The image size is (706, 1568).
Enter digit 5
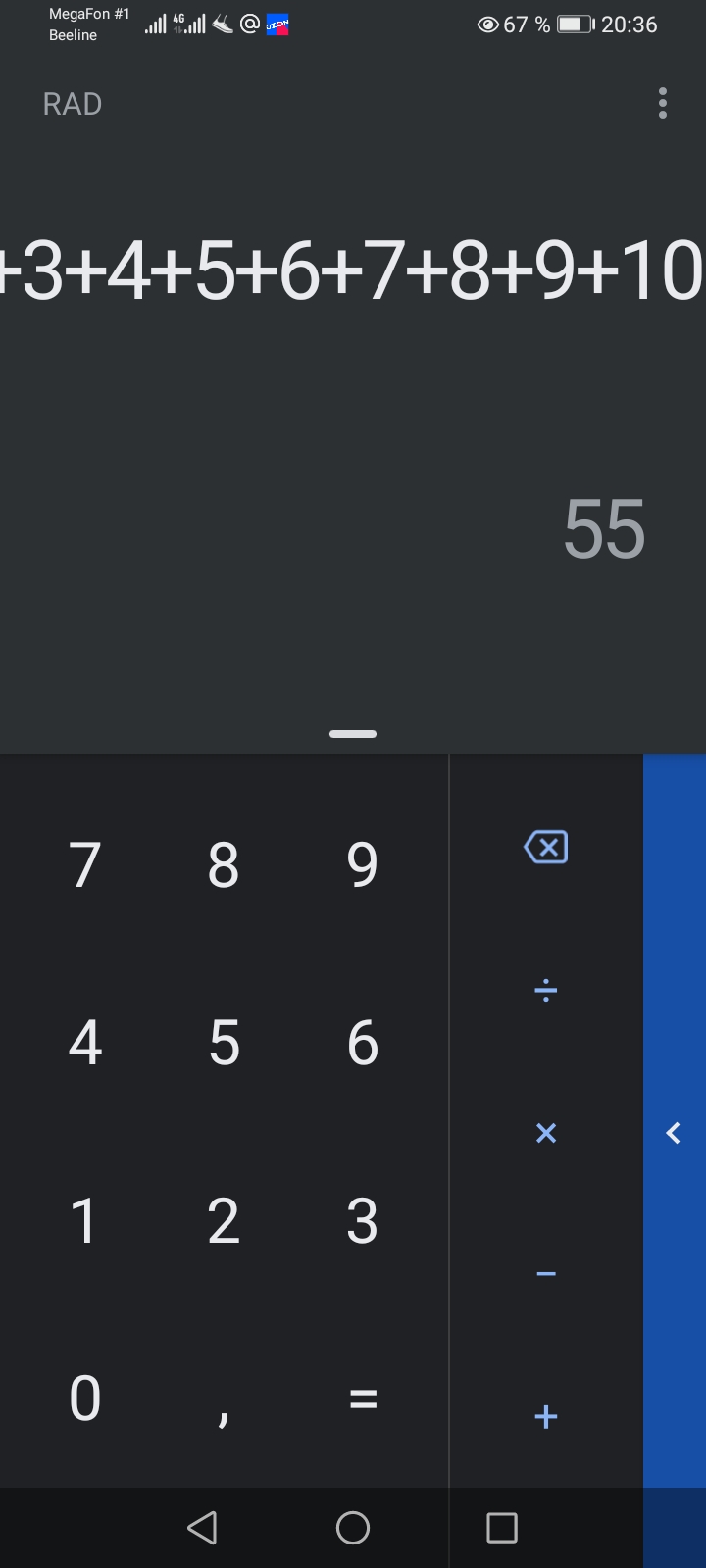[224, 1043]
